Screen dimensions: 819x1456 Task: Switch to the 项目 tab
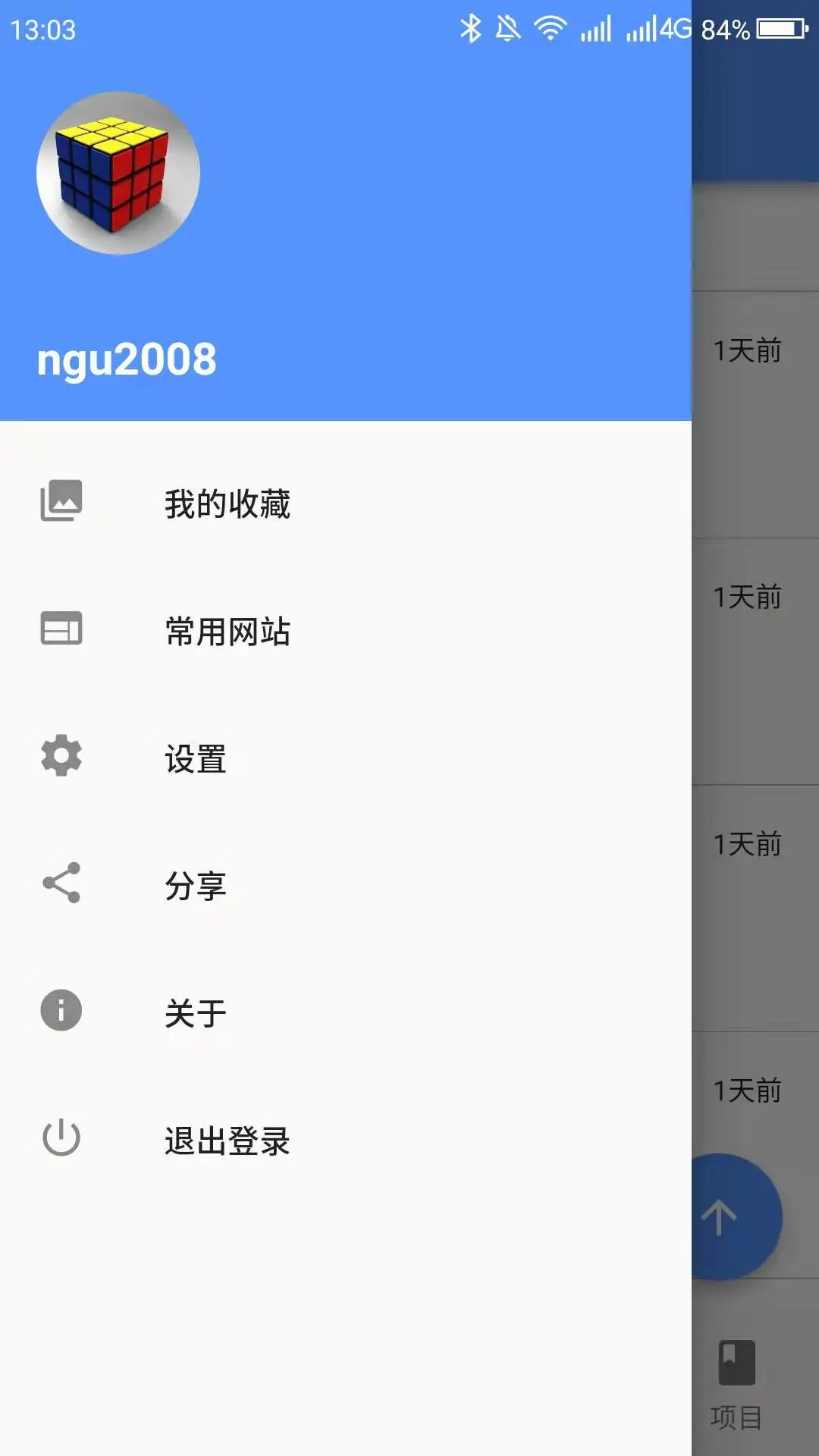point(737,1383)
